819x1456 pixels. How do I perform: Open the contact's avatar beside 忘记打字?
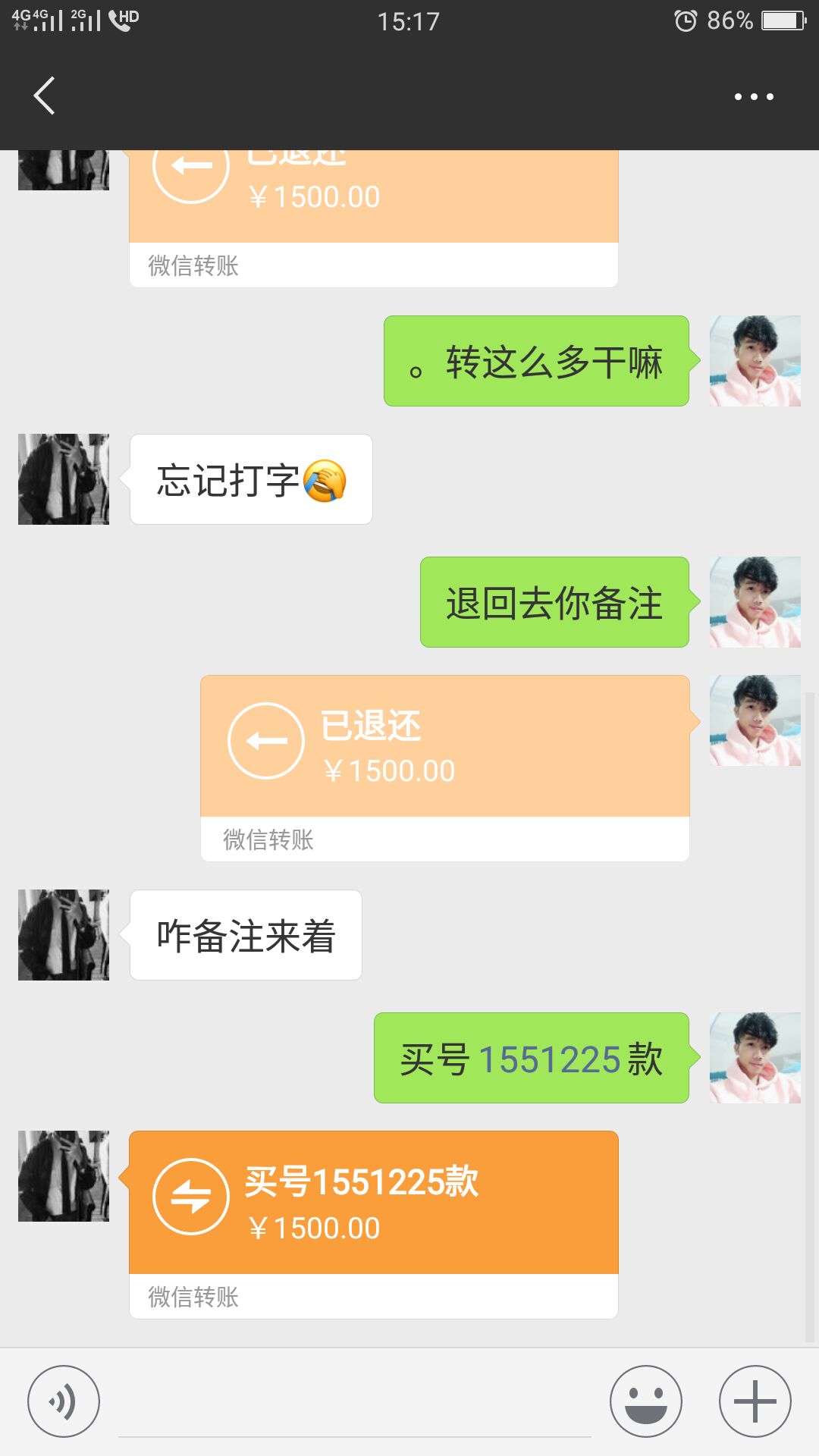[x=64, y=479]
